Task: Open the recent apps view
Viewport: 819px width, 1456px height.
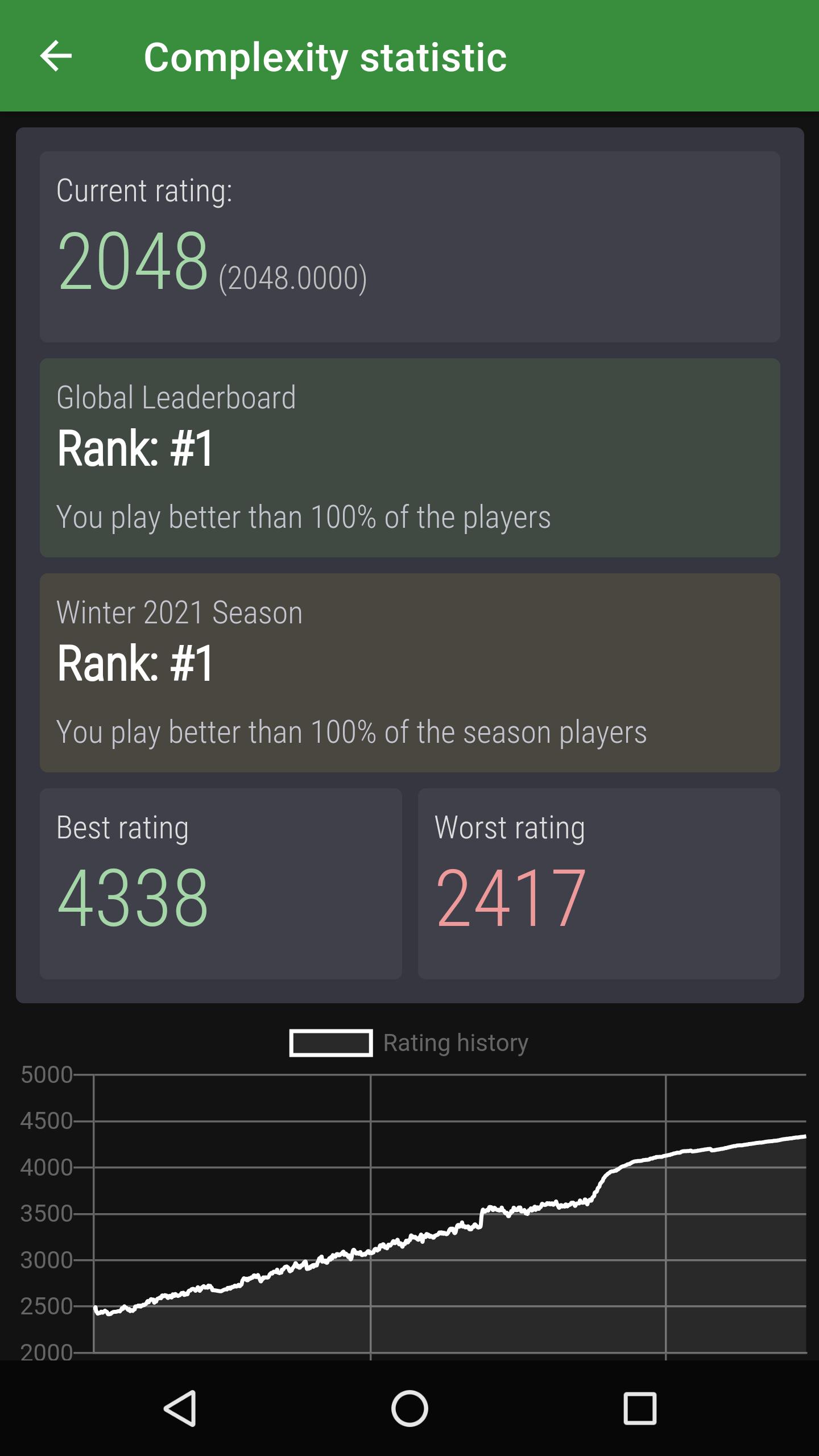Action: coord(640,1409)
